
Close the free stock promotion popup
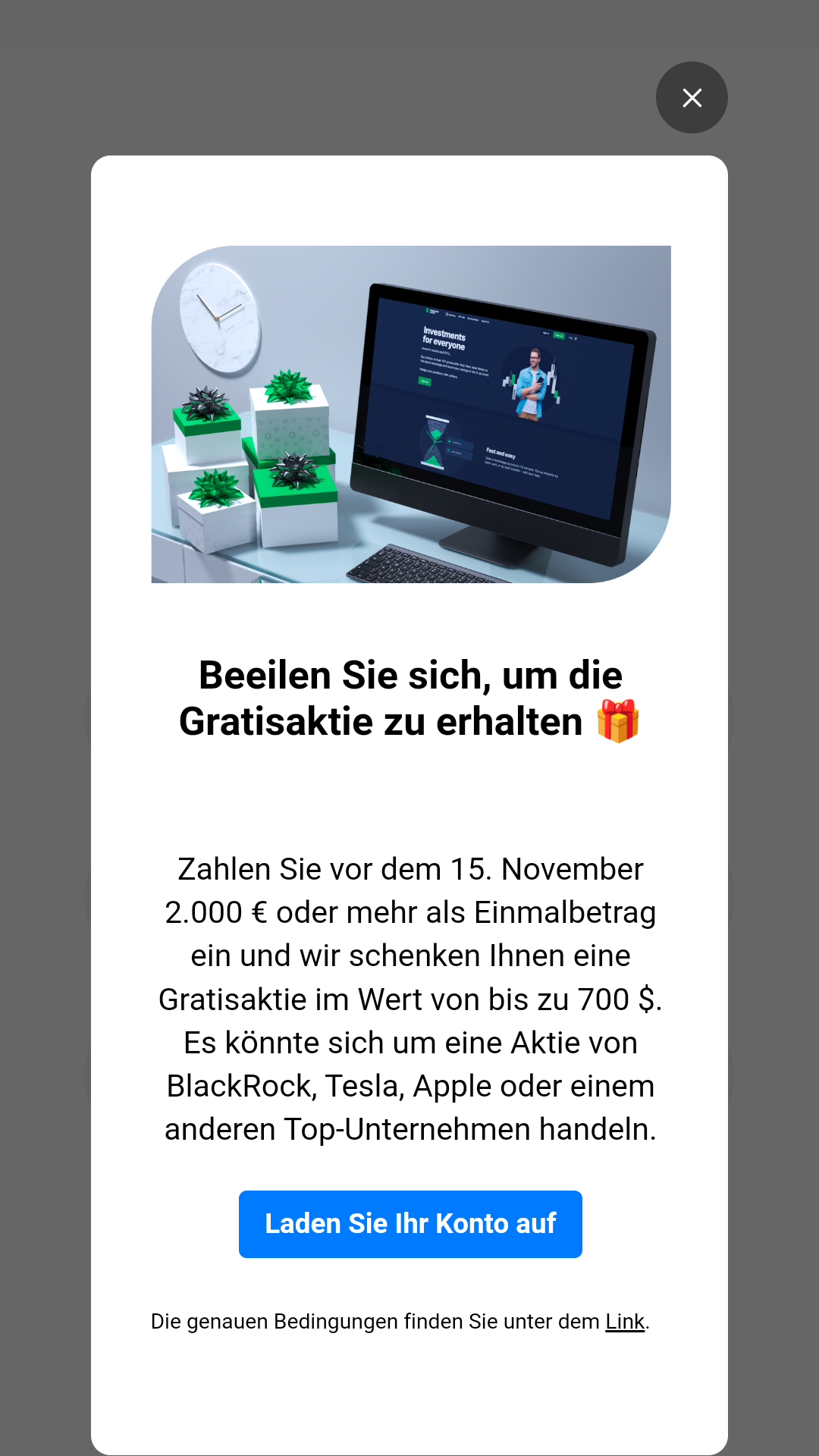point(692,98)
